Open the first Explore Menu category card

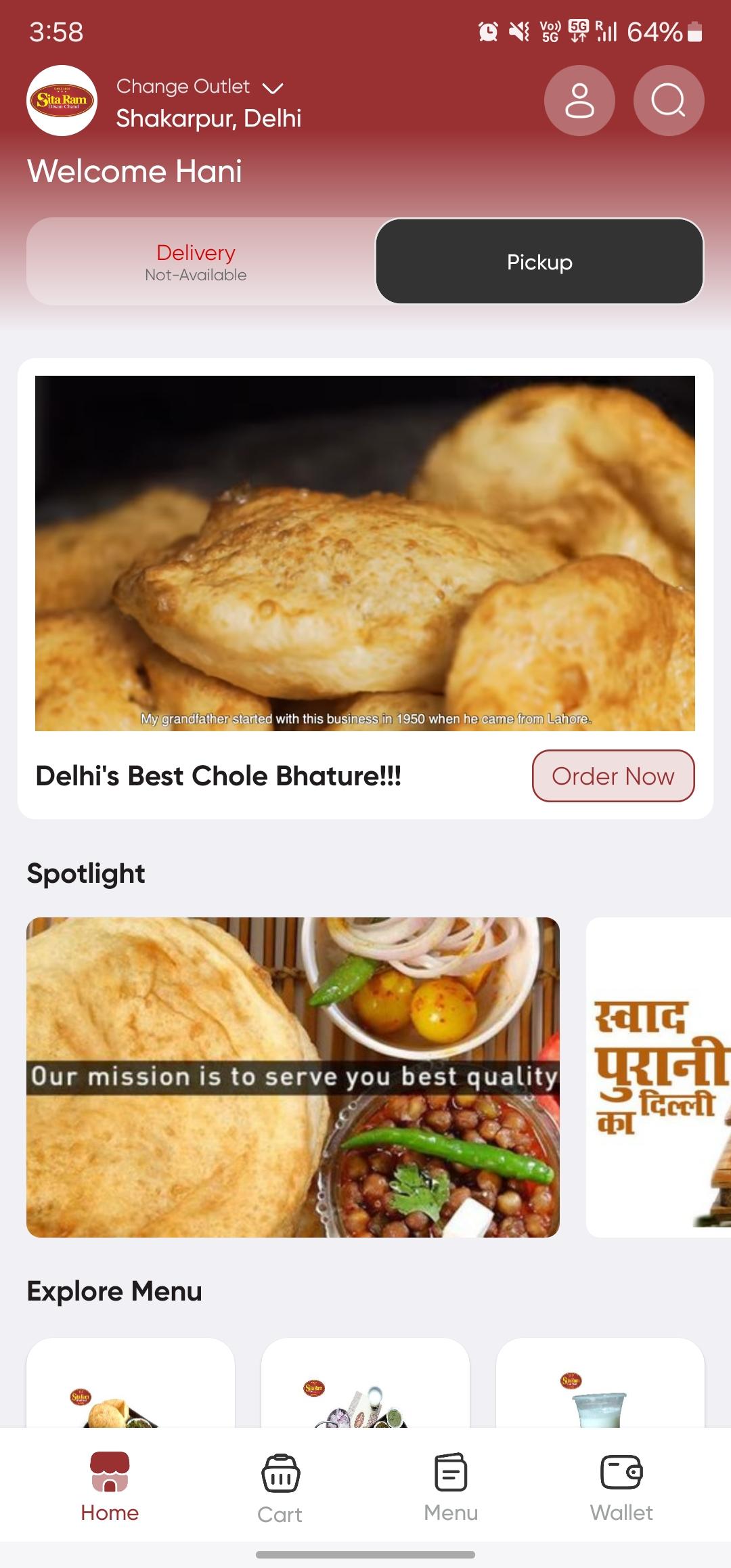coord(131,1383)
